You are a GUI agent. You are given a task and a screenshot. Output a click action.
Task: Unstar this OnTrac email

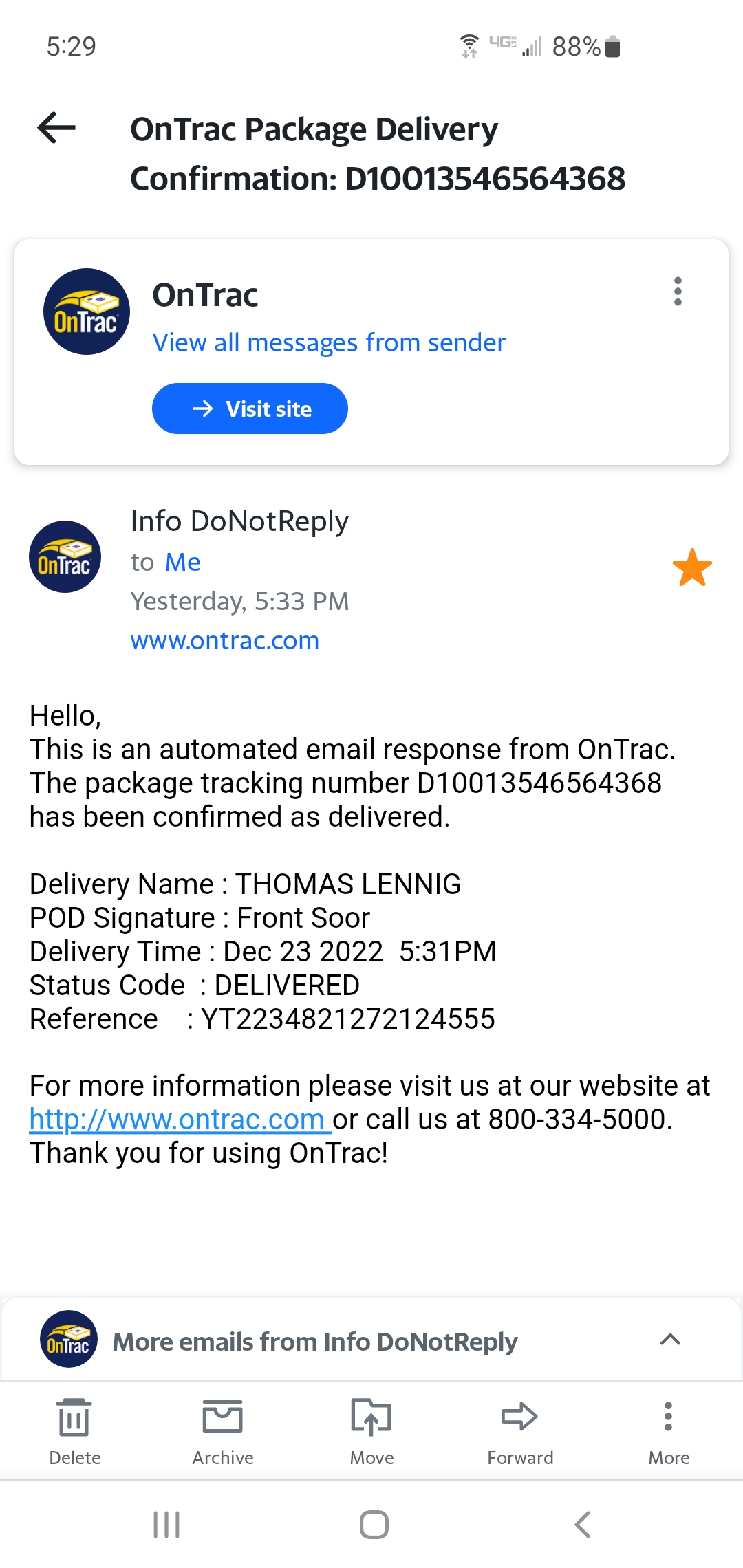[x=691, y=568]
